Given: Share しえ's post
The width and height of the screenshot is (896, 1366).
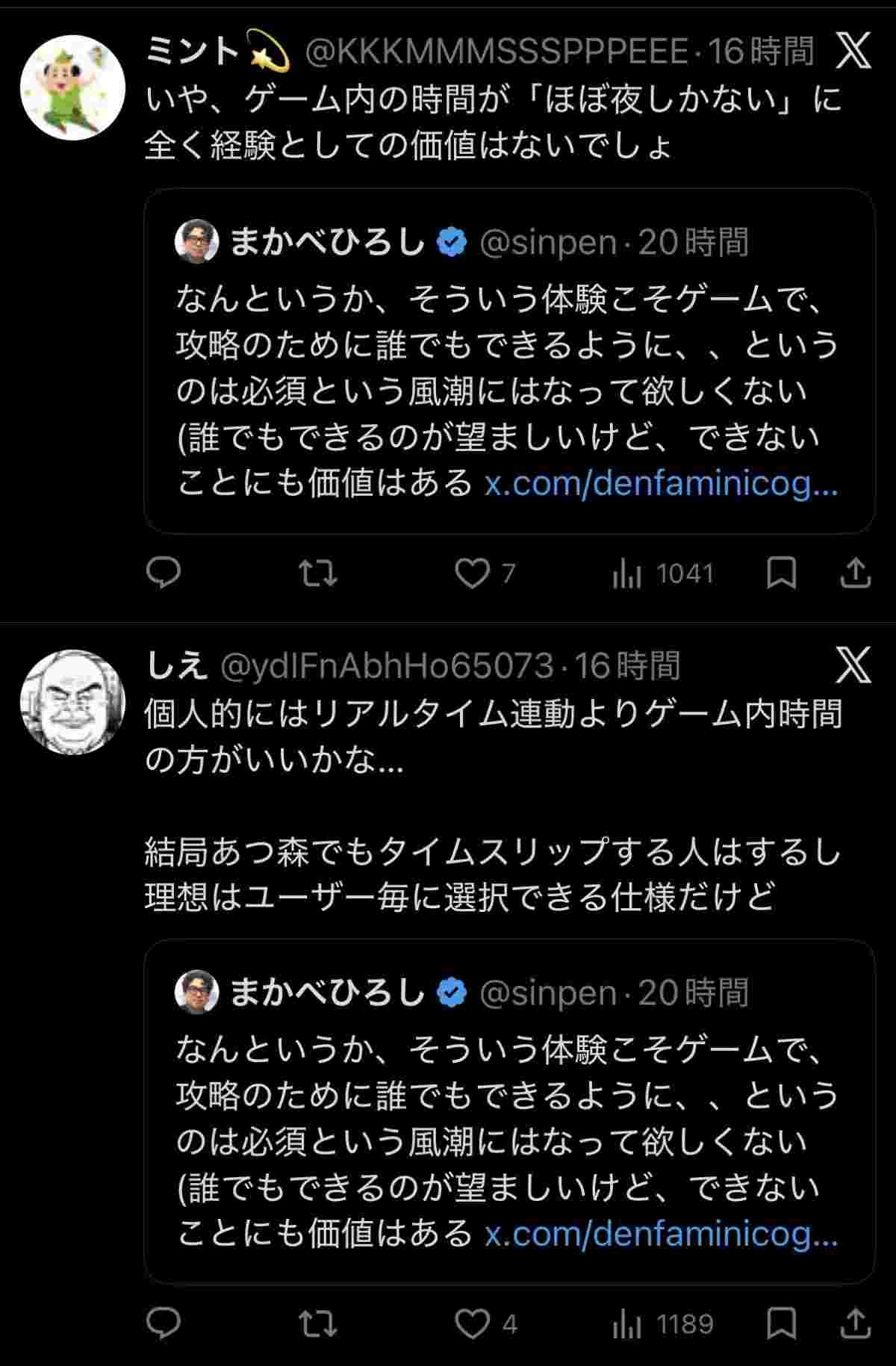Looking at the screenshot, I should (x=855, y=1324).
